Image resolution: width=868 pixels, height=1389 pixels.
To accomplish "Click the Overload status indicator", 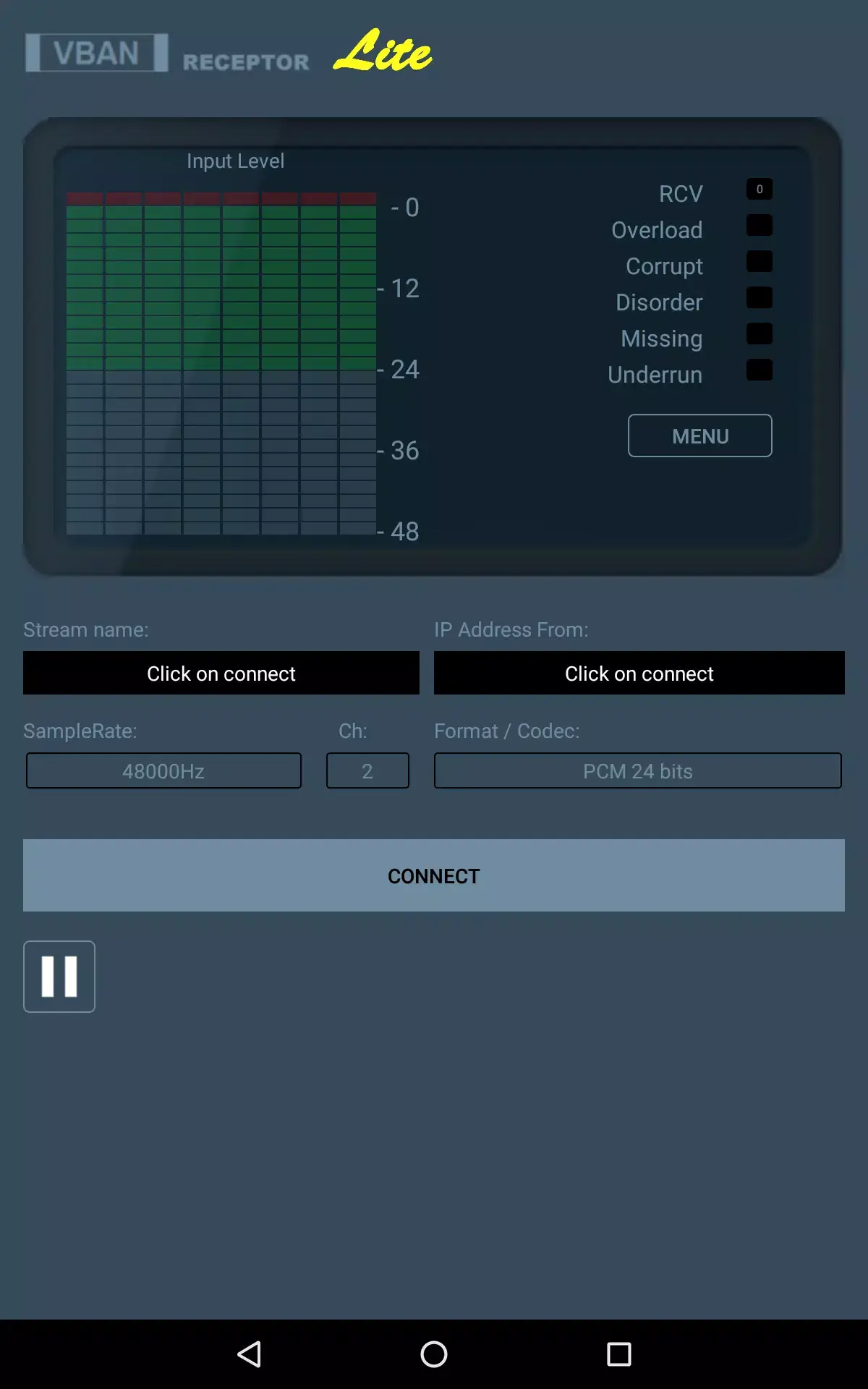I will (x=759, y=226).
